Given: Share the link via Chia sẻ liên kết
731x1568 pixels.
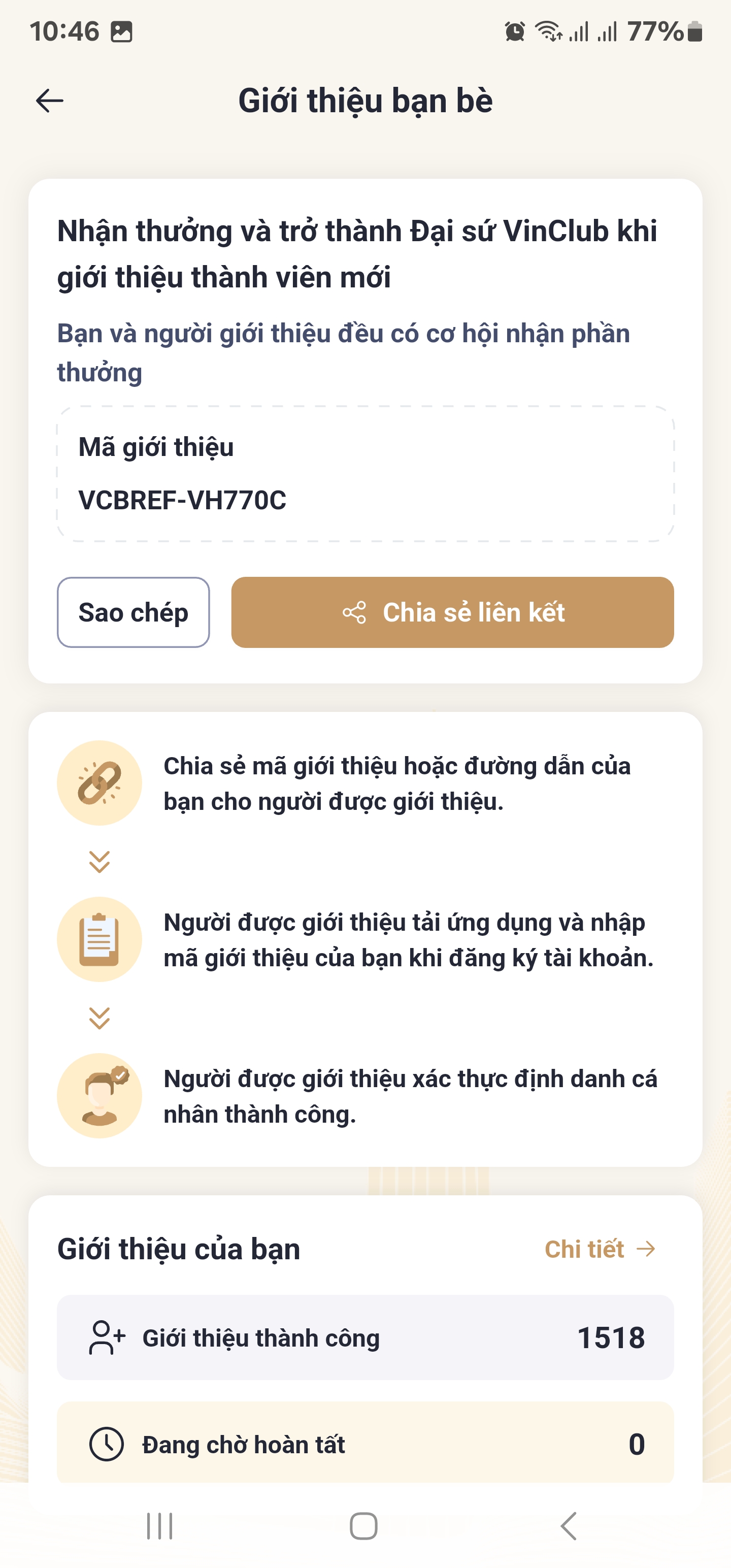Looking at the screenshot, I should point(452,612).
